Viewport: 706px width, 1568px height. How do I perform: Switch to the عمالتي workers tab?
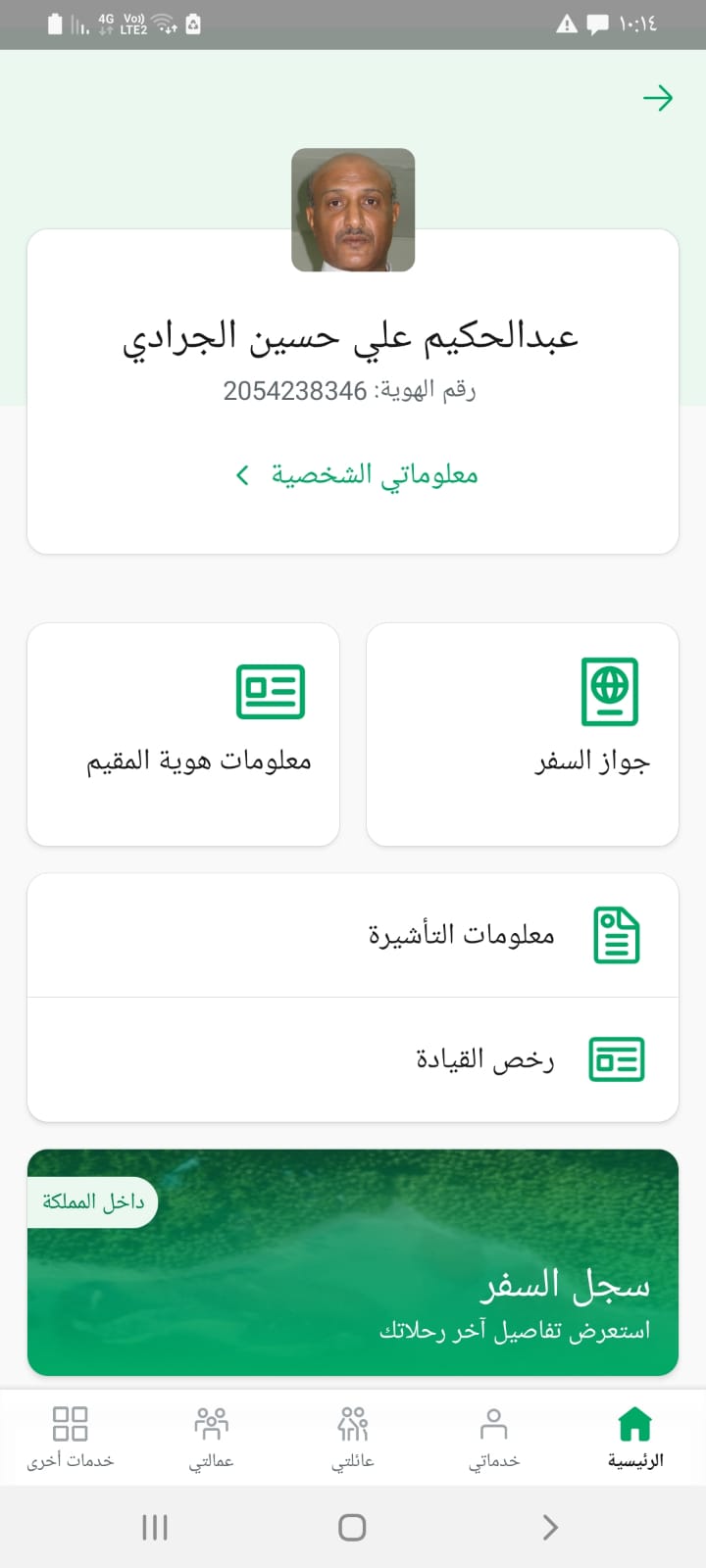click(212, 1438)
